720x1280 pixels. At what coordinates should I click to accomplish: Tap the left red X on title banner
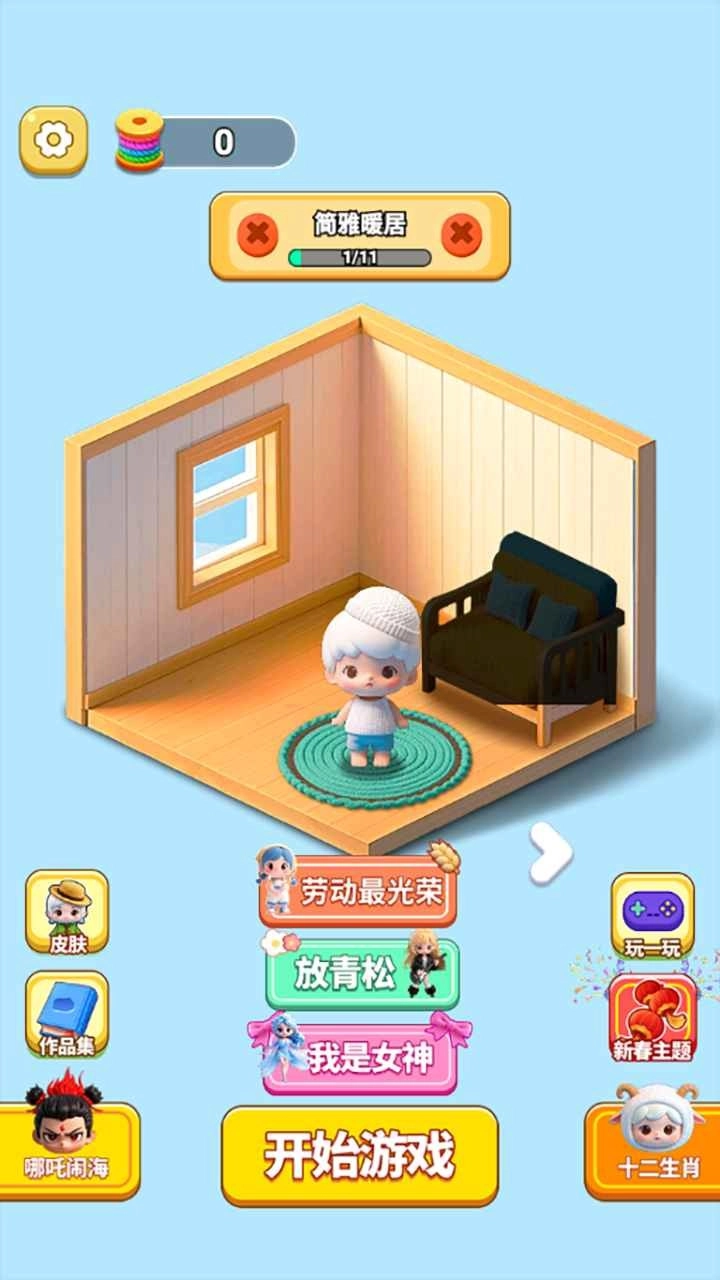[259, 232]
